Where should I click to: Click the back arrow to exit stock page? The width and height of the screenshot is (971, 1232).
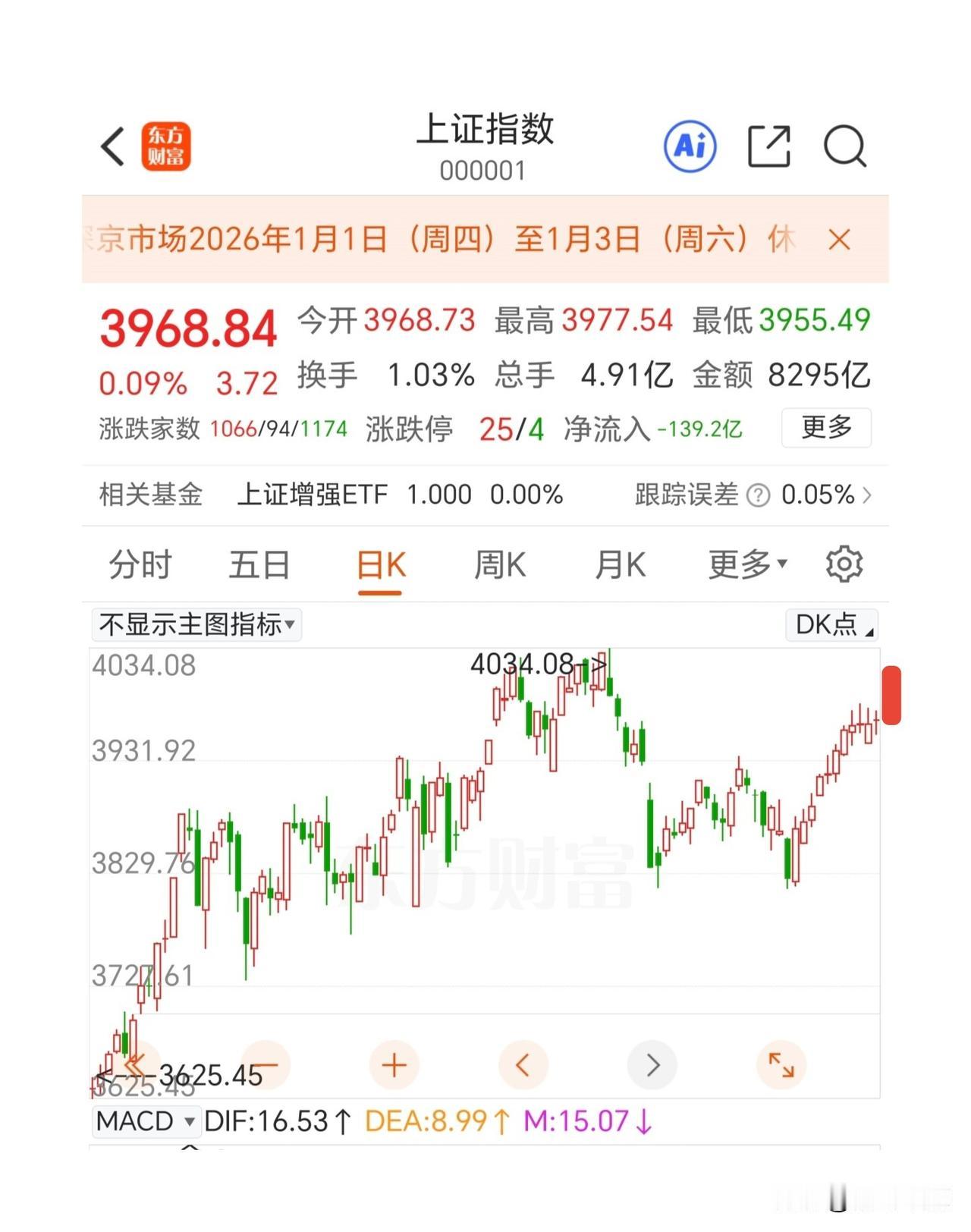112,146
